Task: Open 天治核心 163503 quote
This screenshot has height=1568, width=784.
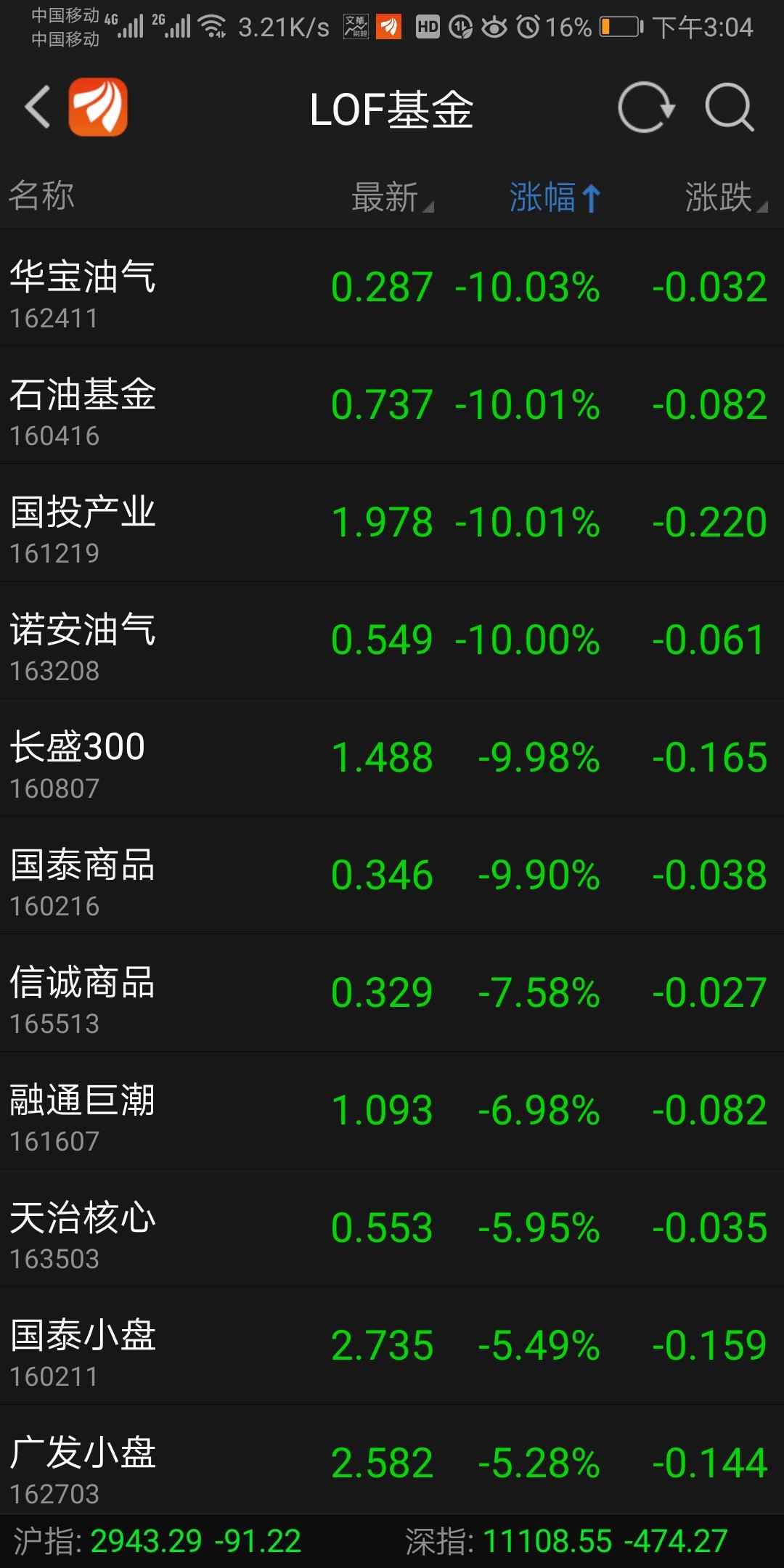Action: 392,1228
